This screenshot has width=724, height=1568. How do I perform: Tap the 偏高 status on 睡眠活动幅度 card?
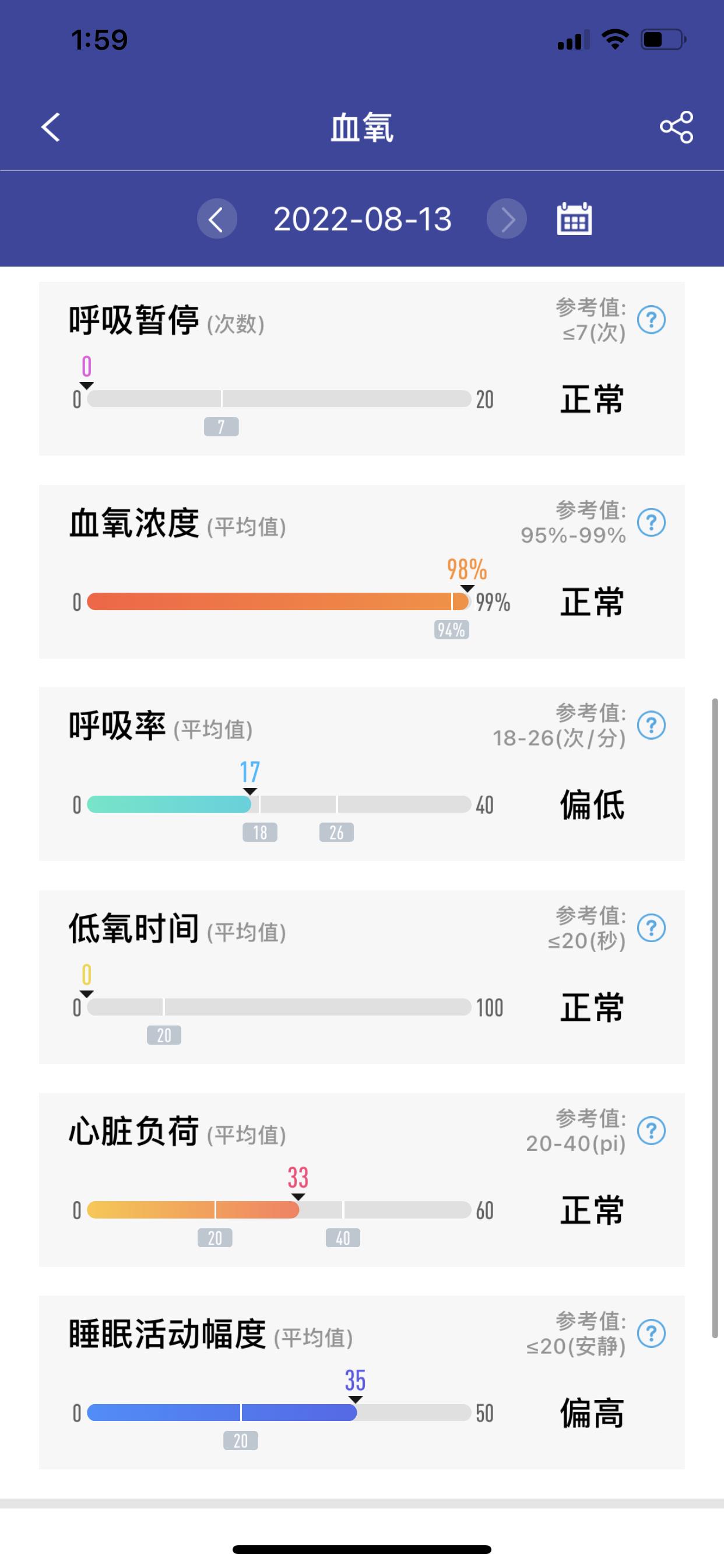pyautogui.click(x=591, y=1414)
